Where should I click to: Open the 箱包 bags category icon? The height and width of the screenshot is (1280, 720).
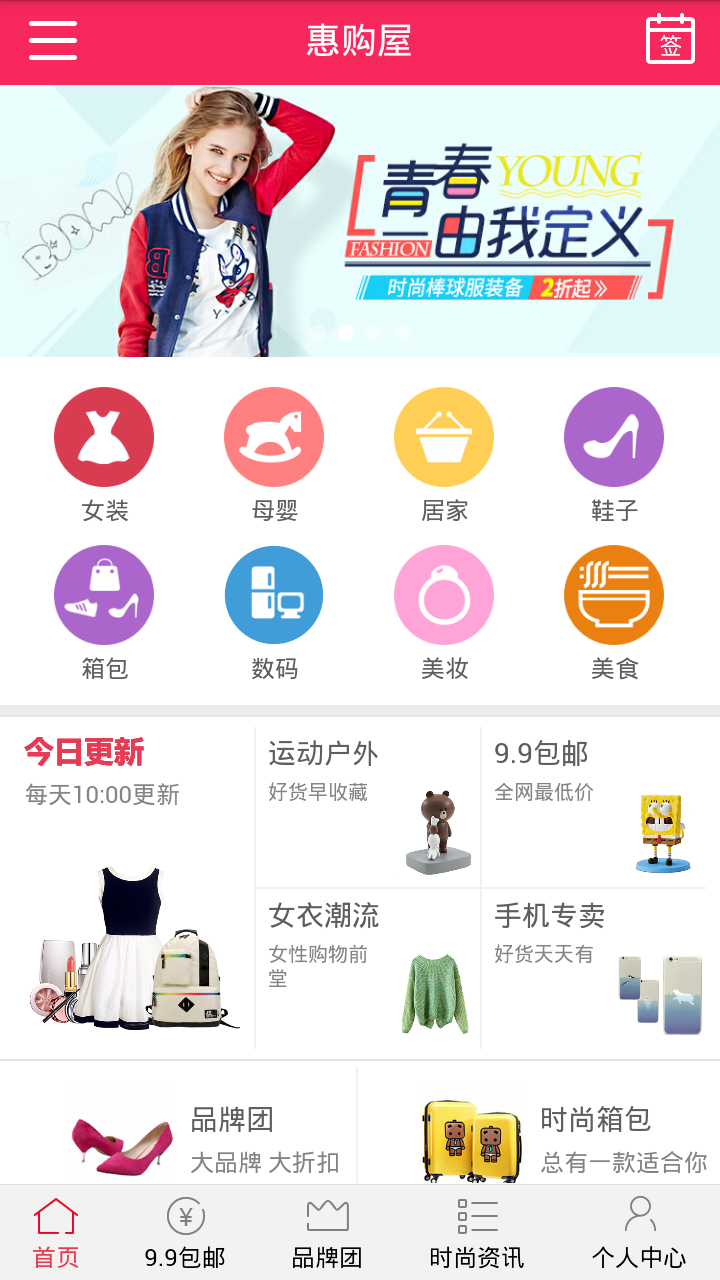[104, 594]
